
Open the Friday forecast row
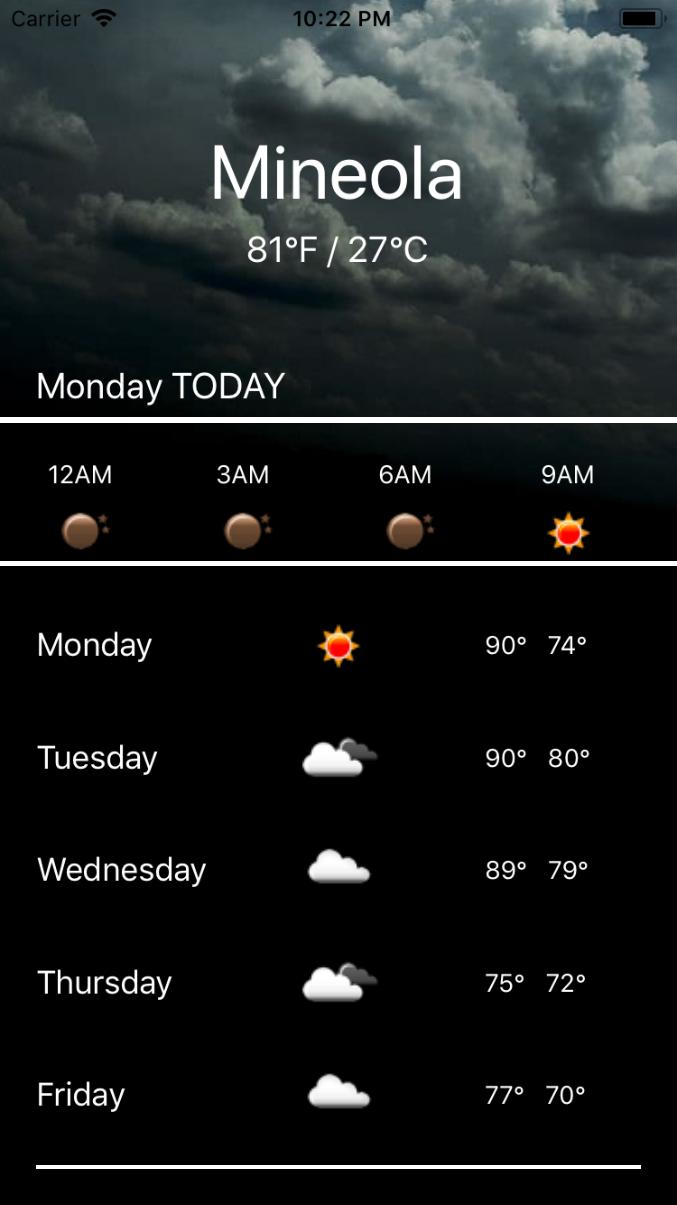(x=338, y=1095)
